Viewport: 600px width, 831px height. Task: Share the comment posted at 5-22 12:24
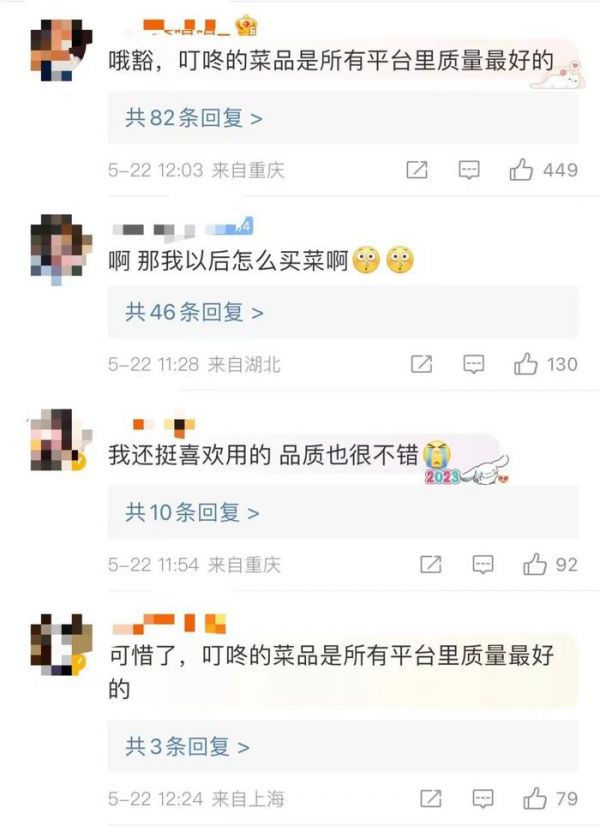(x=431, y=798)
